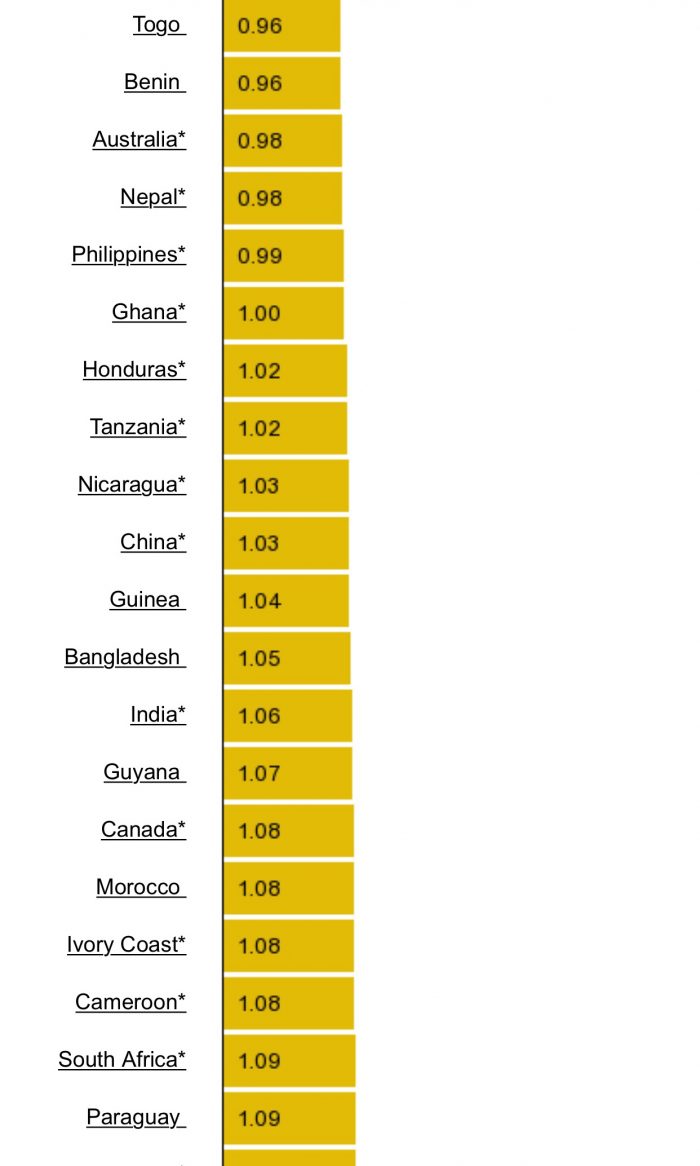Open the Cameroon* link
The width and height of the screenshot is (700, 1166).
pyautogui.click(x=130, y=1002)
